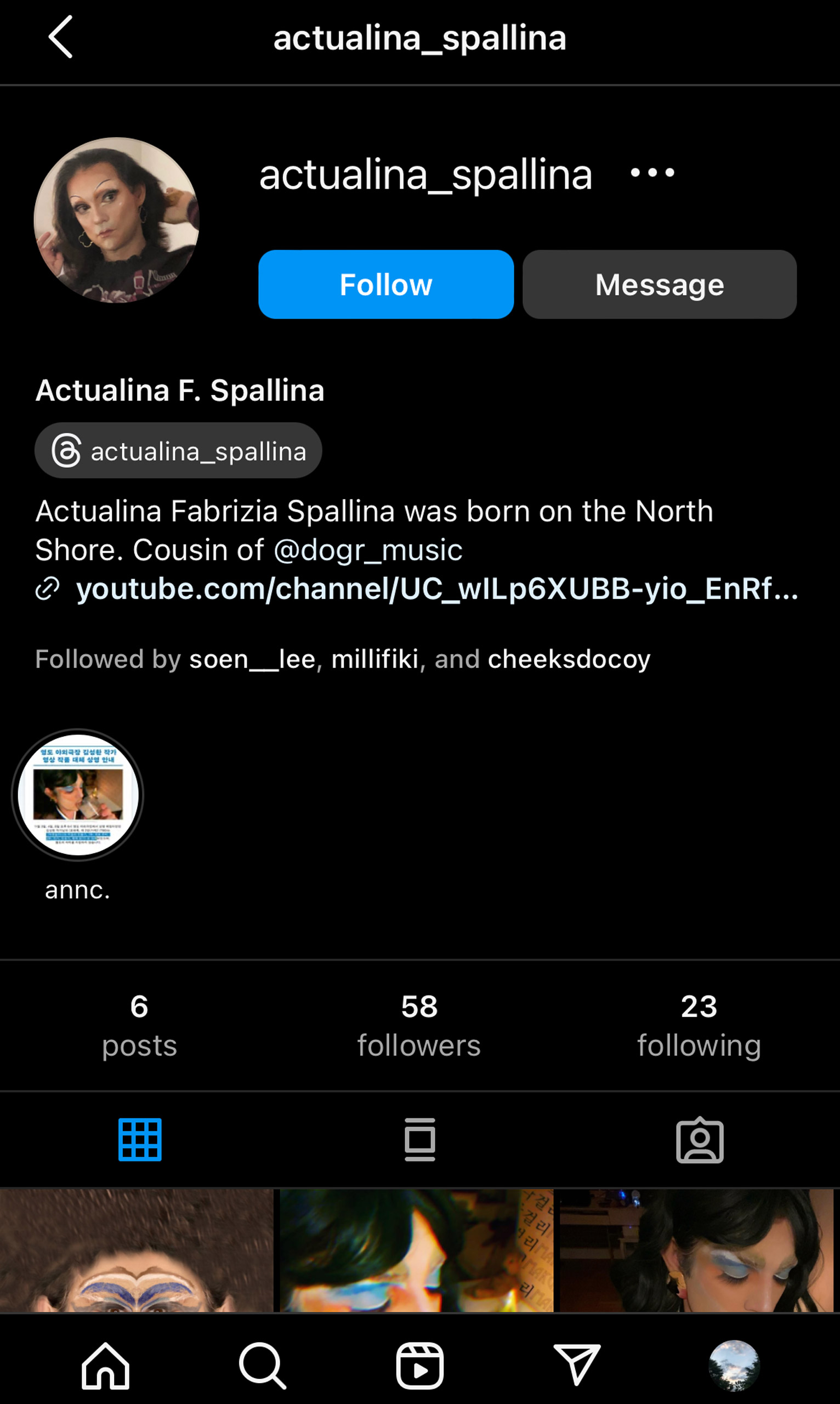
Task: Open the third post with blue eyeshadow
Action: [x=696, y=1250]
